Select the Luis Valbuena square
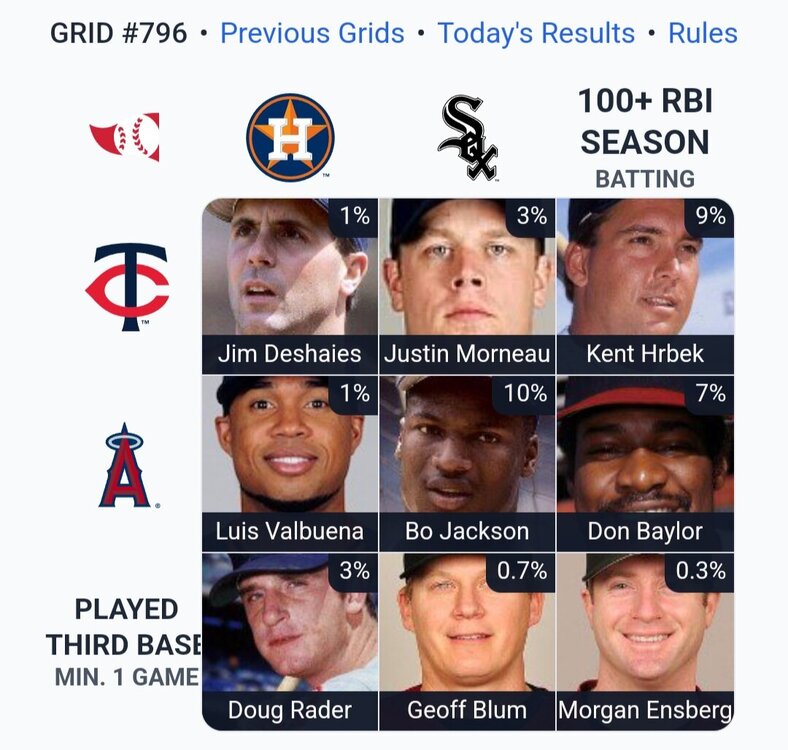 point(290,463)
